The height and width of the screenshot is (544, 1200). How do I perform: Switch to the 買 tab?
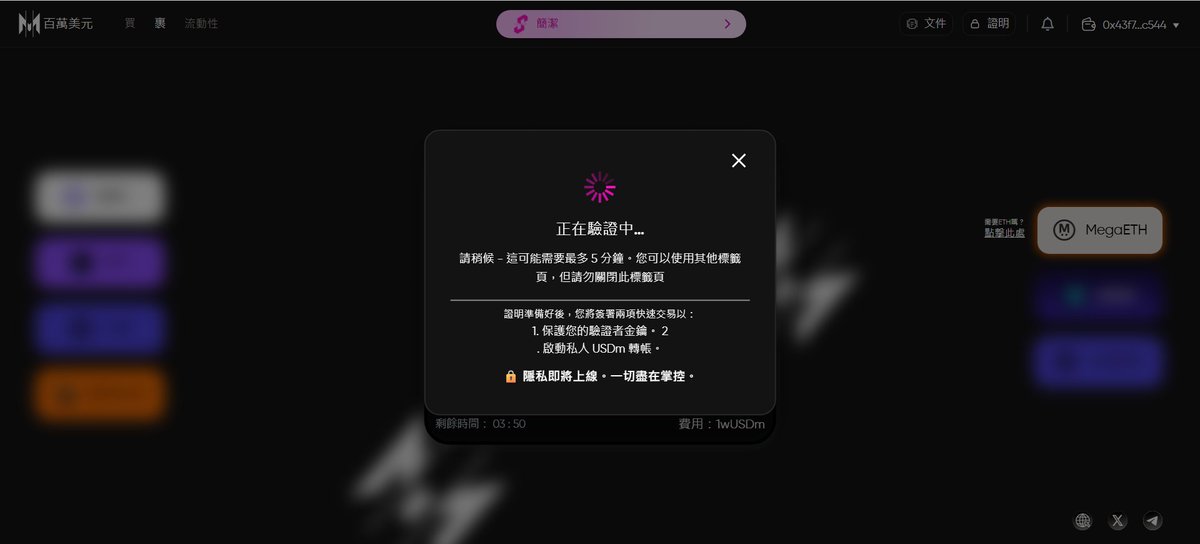tap(130, 23)
